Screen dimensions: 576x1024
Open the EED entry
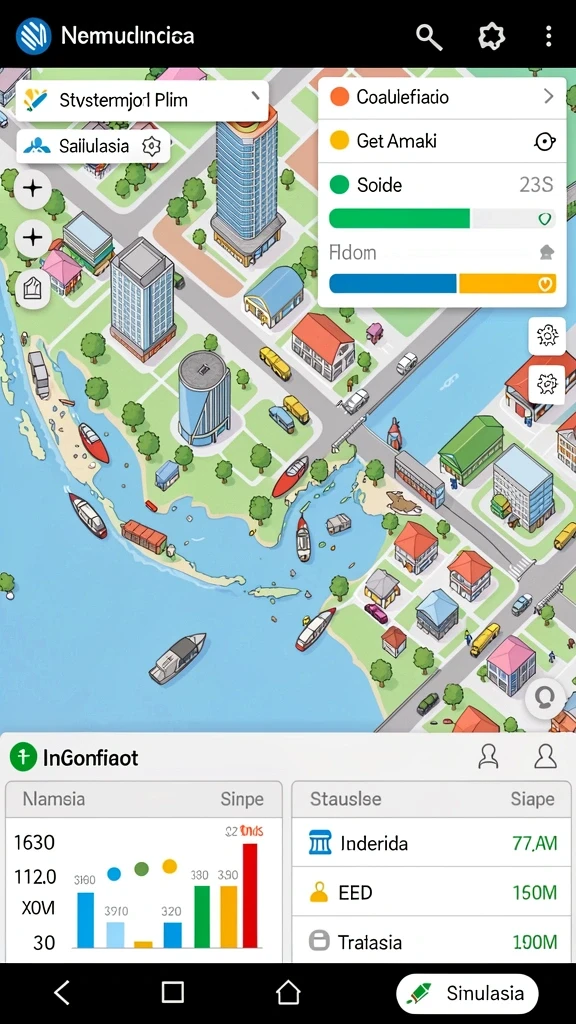click(x=432, y=892)
